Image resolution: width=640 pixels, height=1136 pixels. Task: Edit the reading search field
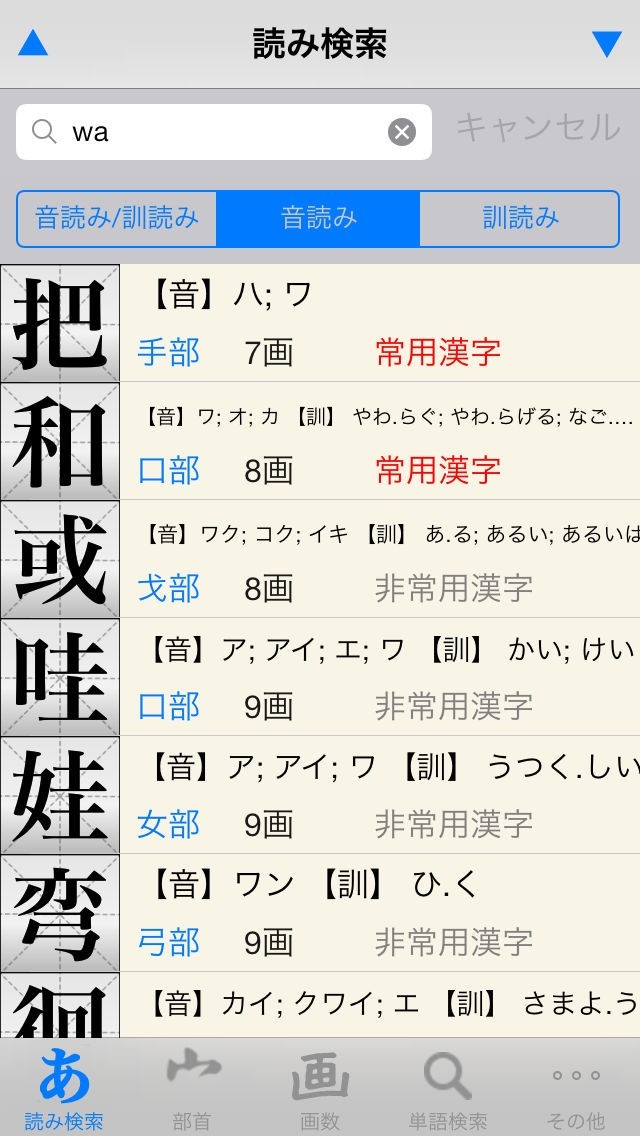tap(220, 132)
